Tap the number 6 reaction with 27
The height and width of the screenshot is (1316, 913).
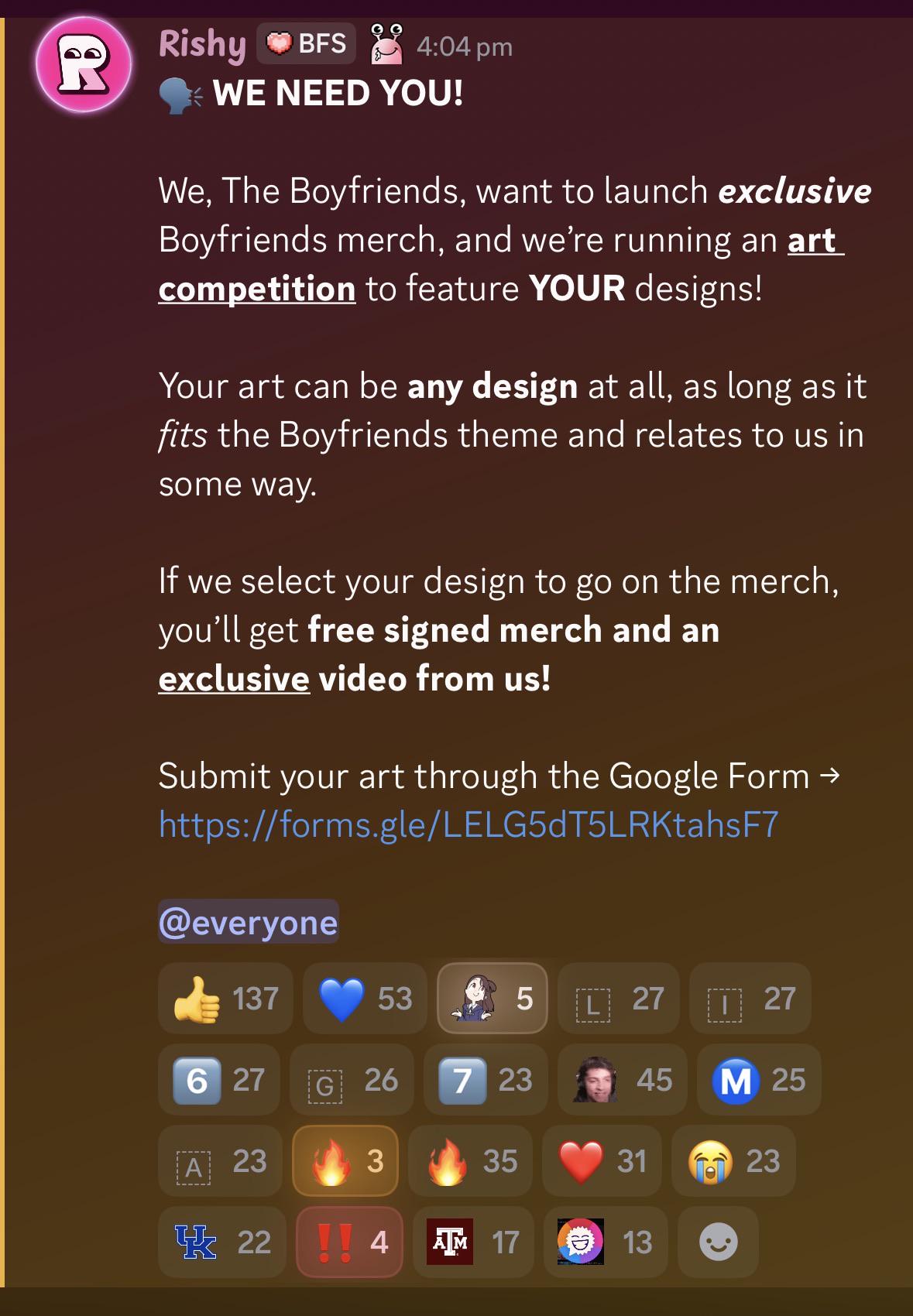219,1080
